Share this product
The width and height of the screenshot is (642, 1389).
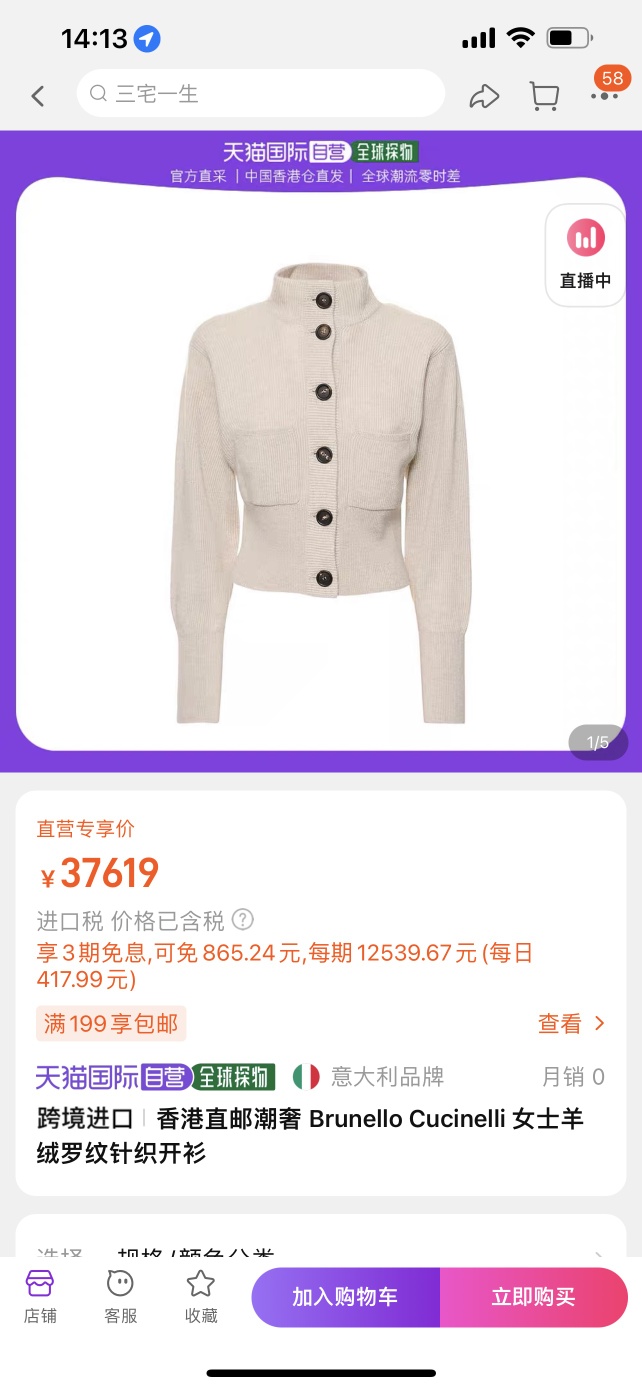tap(484, 96)
